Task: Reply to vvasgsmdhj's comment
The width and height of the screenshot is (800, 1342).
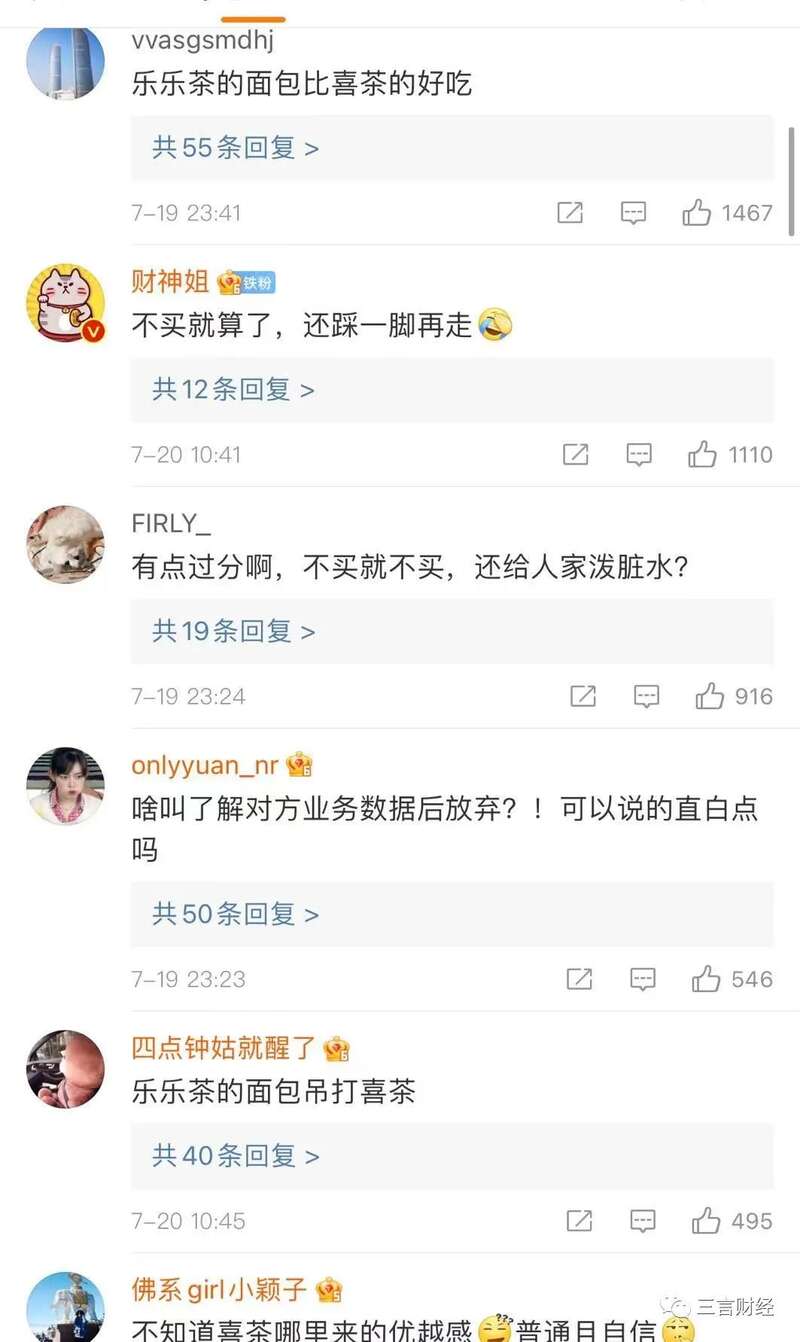Action: (633, 212)
